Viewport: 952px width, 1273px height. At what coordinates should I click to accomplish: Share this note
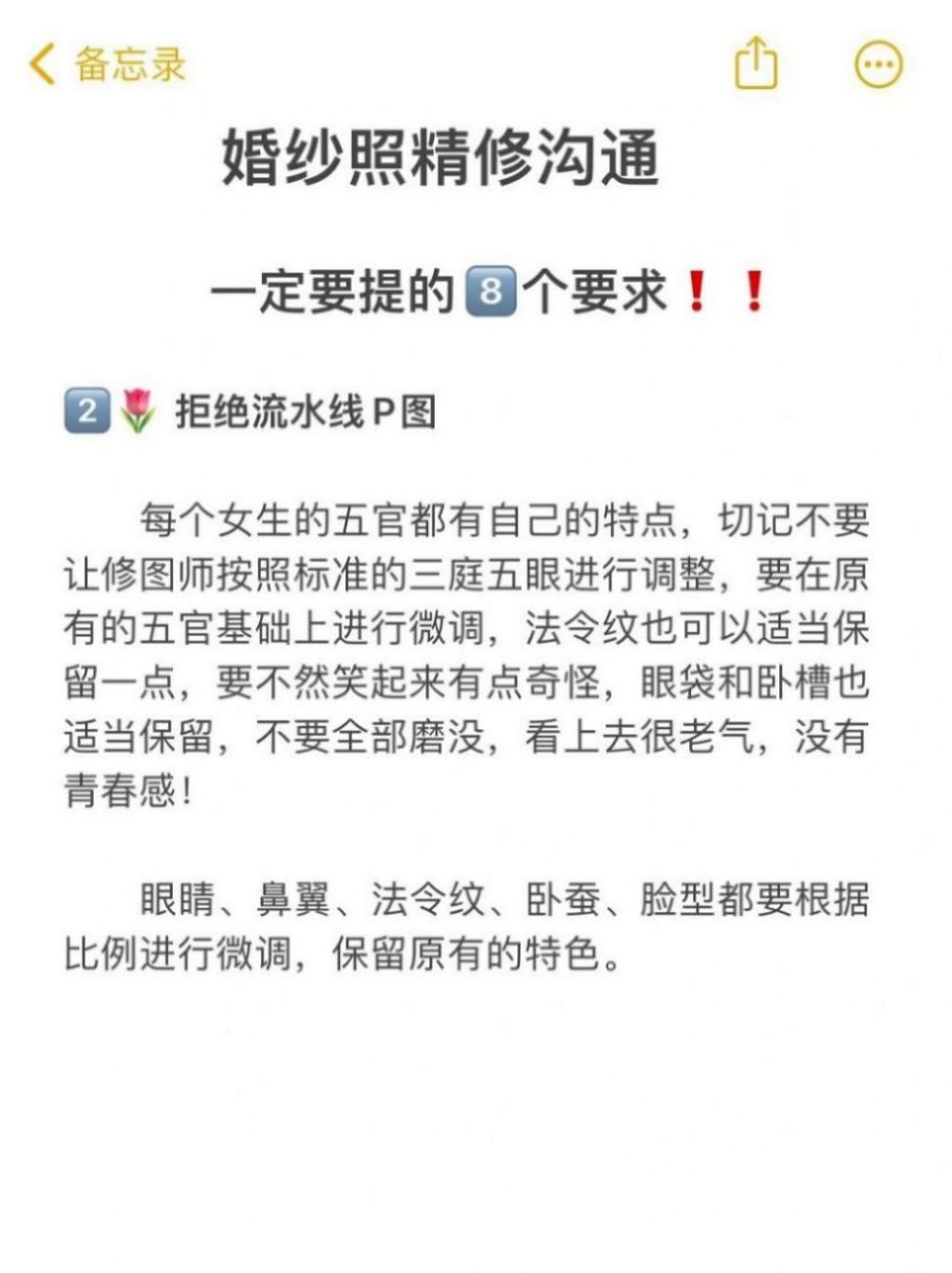click(x=756, y=64)
